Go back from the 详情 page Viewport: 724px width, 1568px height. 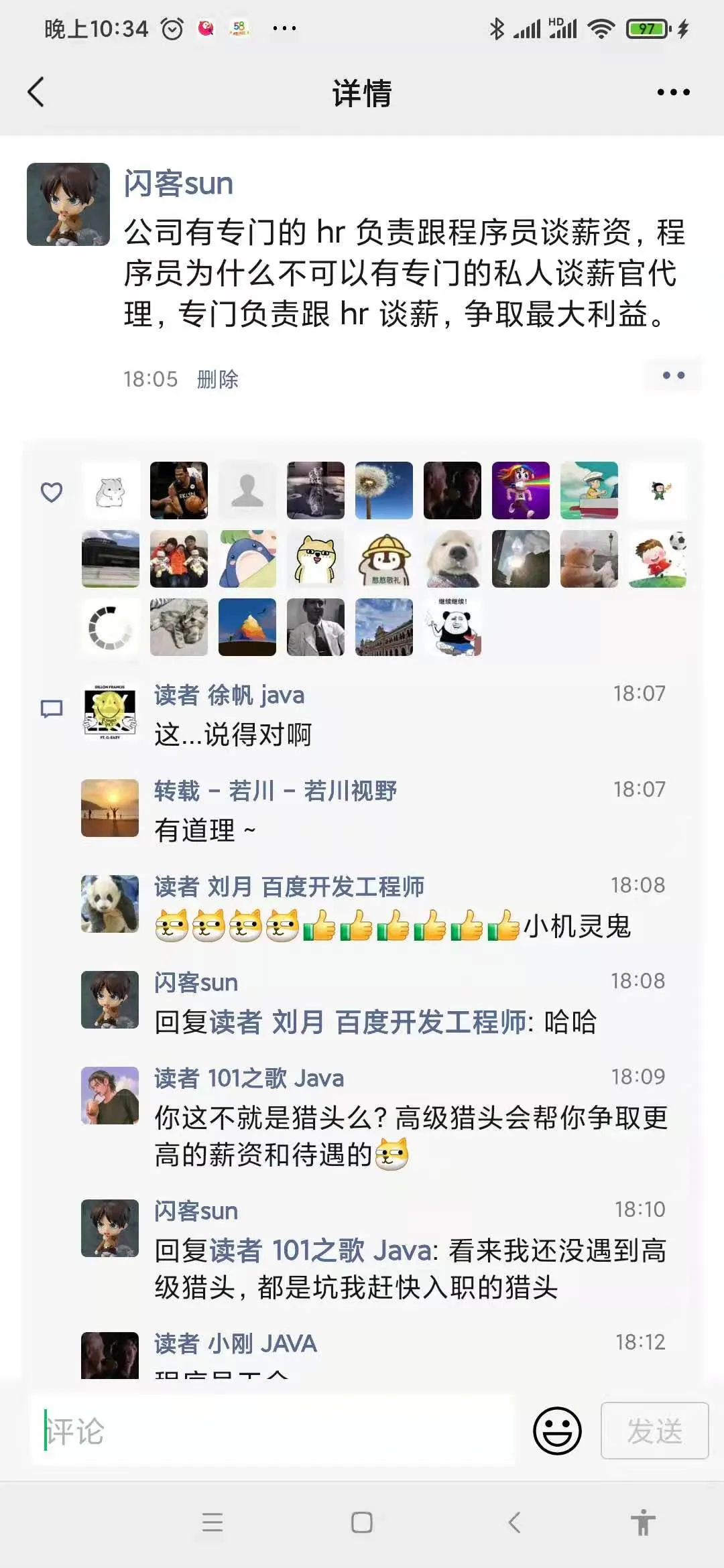point(36,92)
